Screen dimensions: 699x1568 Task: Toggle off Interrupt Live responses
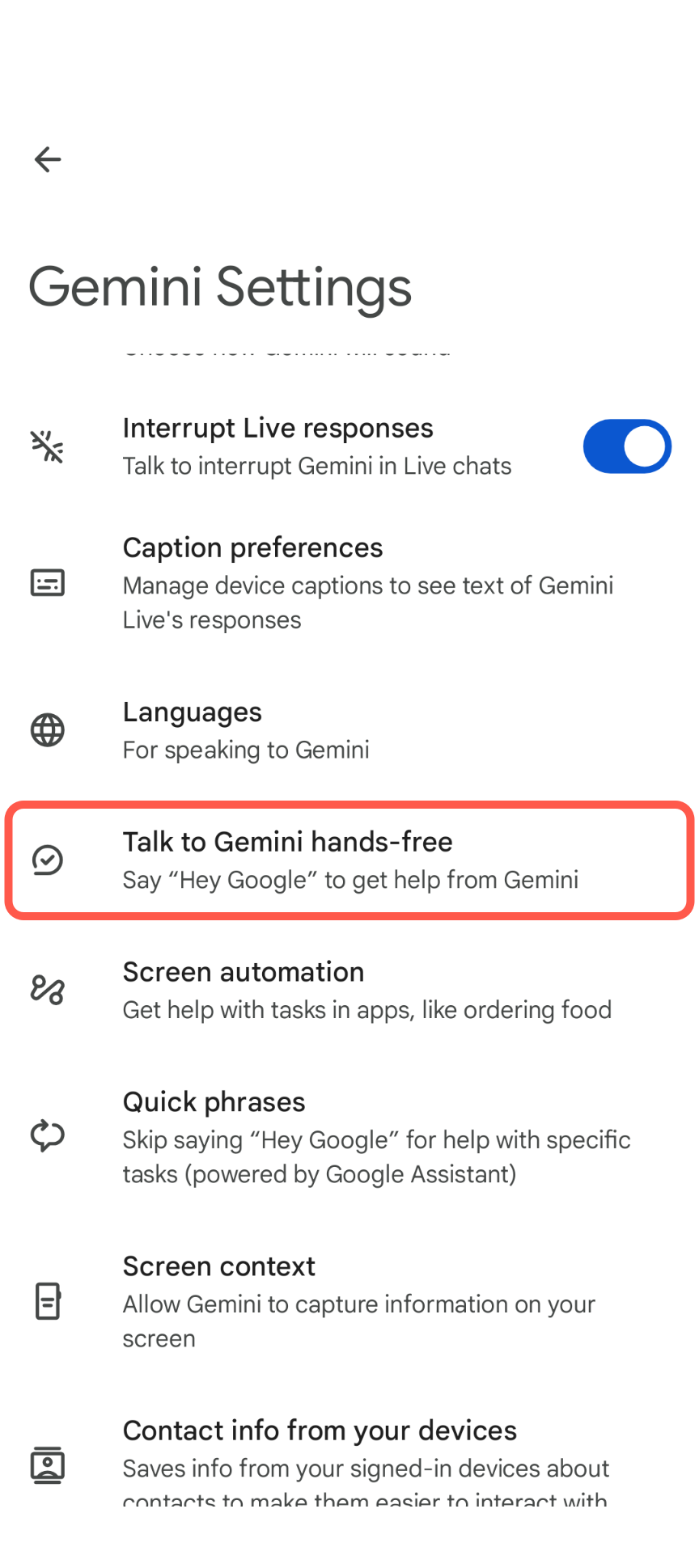click(x=627, y=446)
